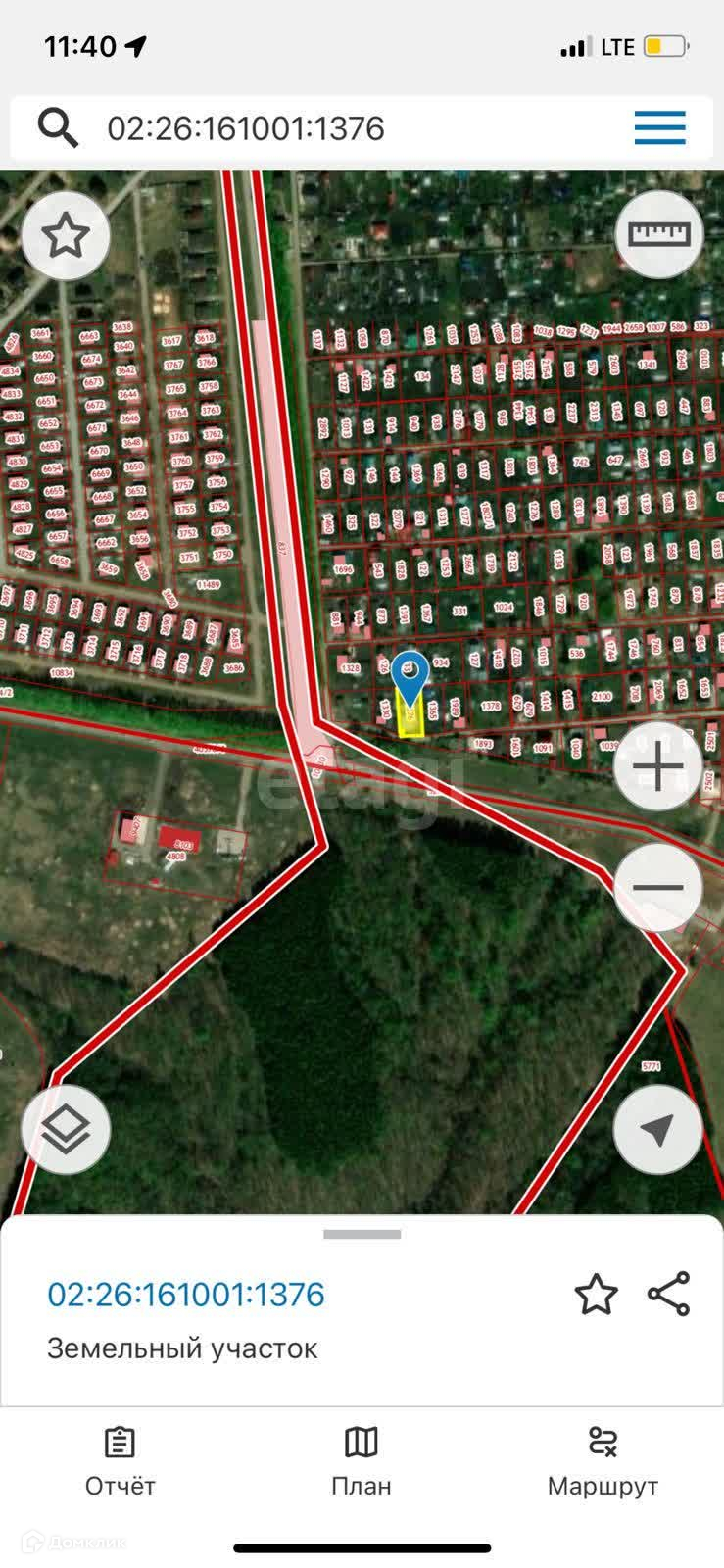Open the map layers selector
This screenshot has height=1568, width=724.
point(66,1130)
